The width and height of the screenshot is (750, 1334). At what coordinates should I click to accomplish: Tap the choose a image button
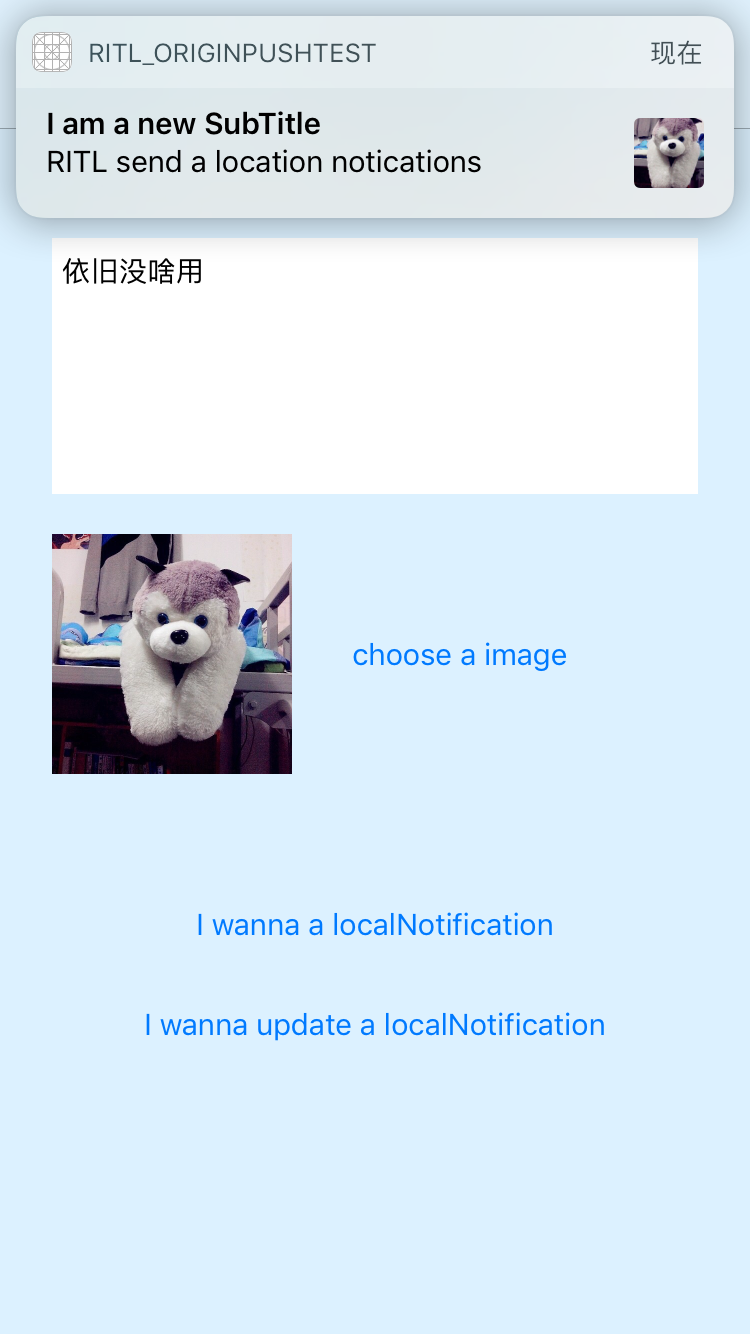459,655
